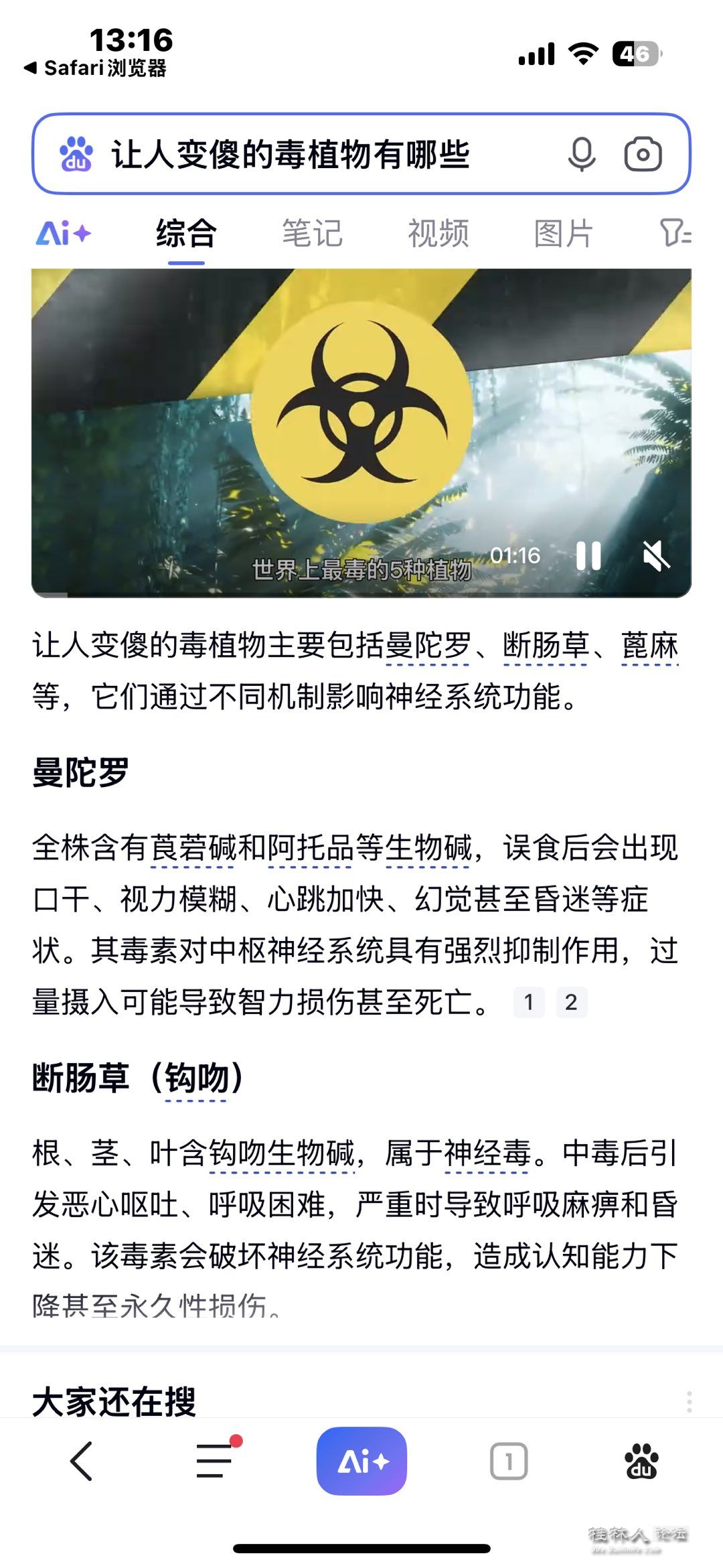View citation source 2
723x1568 pixels.
tap(571, 1003)
